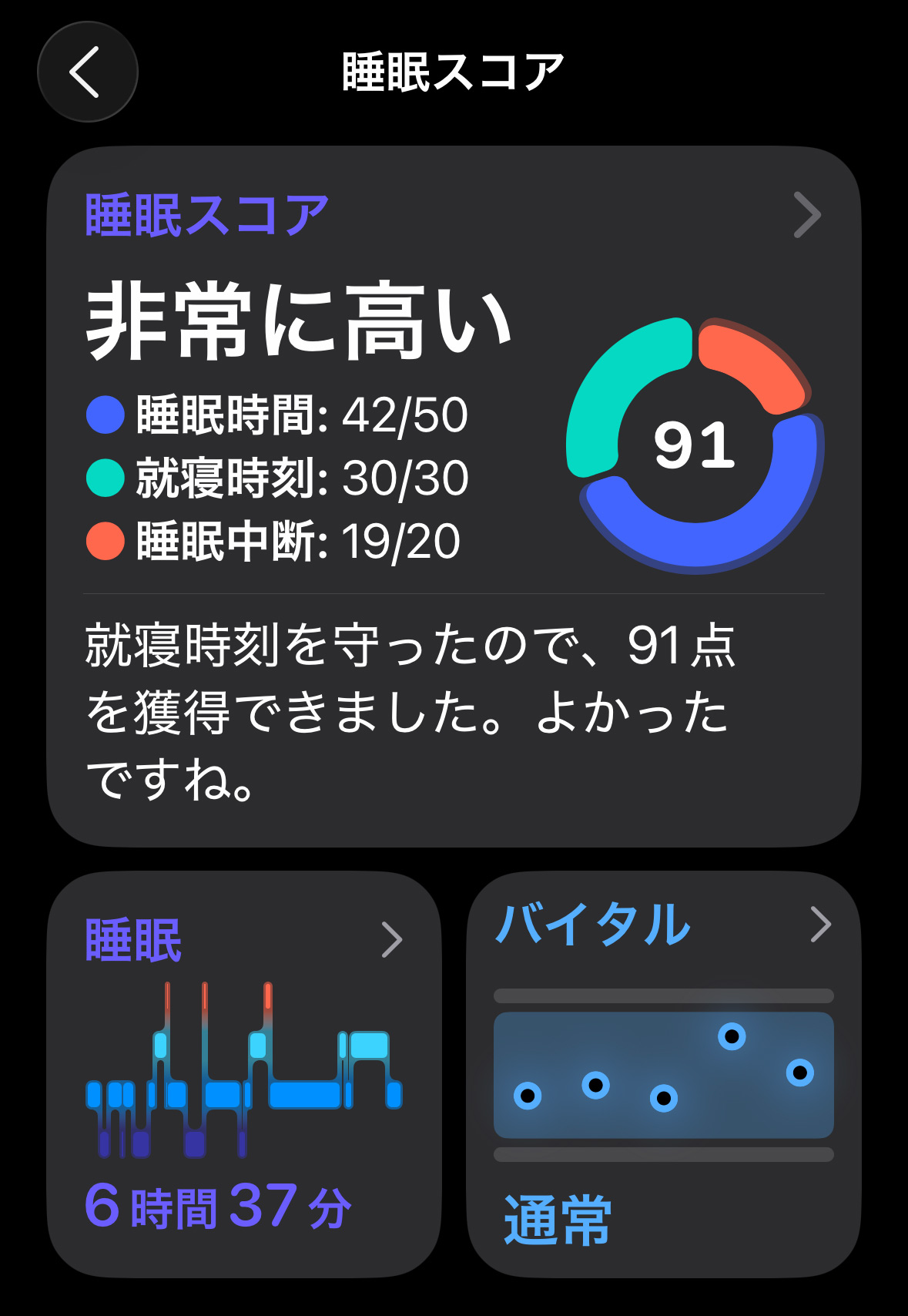Tap the back chevron arrow
This screenshot has height=1316, width=908.
coord(87,70)
